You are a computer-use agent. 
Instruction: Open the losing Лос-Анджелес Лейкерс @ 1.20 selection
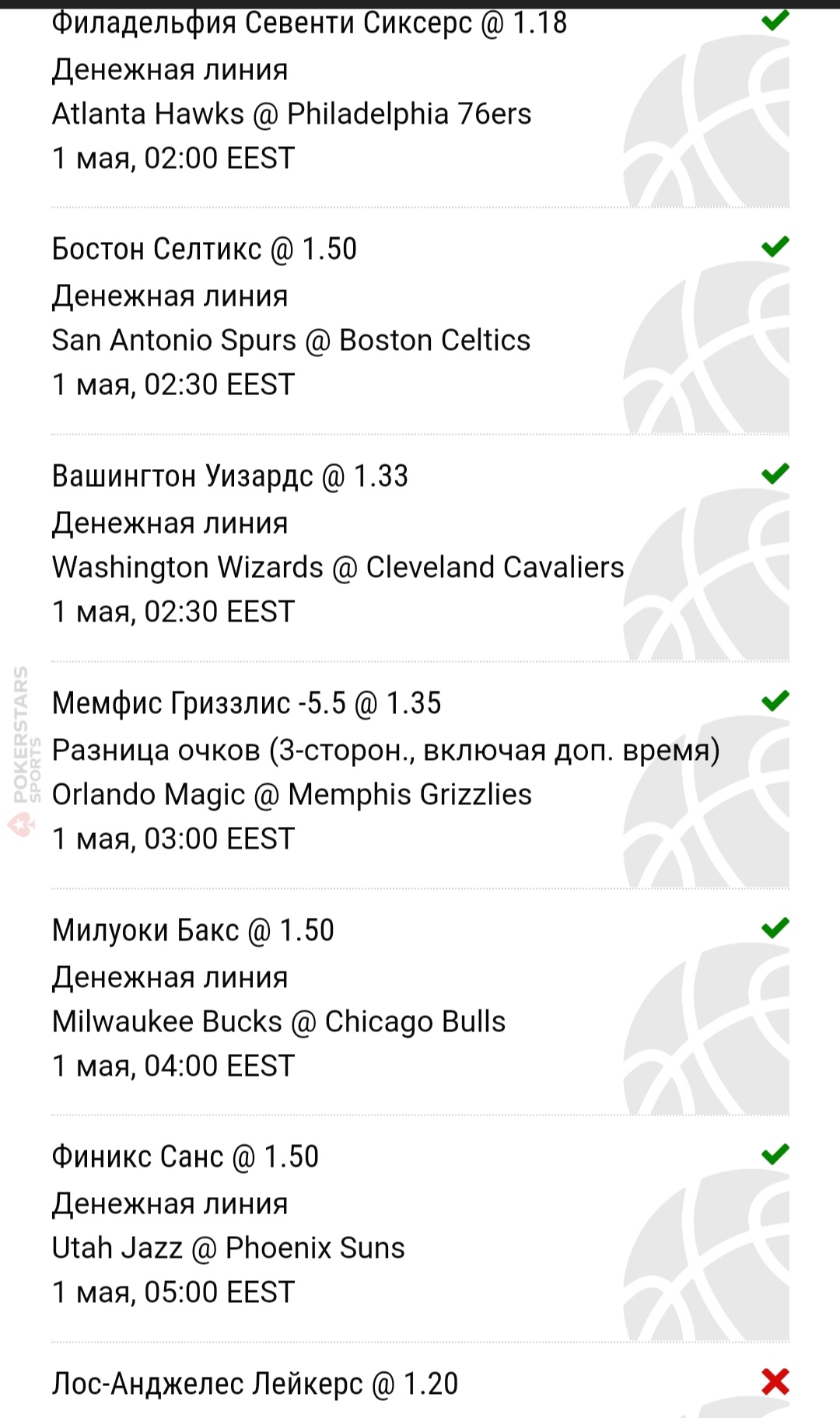click(420, 1381)
